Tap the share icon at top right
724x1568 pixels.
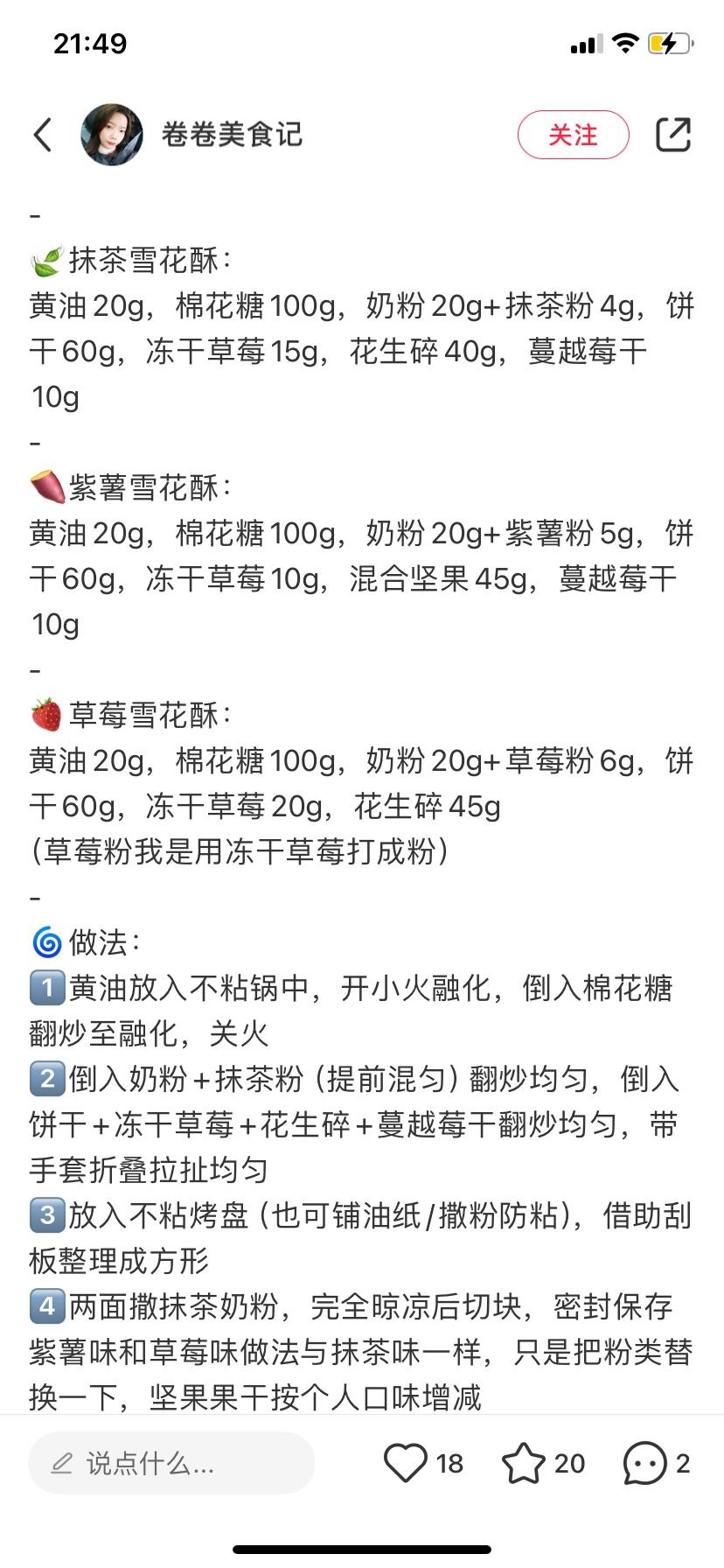coord(673,135)
